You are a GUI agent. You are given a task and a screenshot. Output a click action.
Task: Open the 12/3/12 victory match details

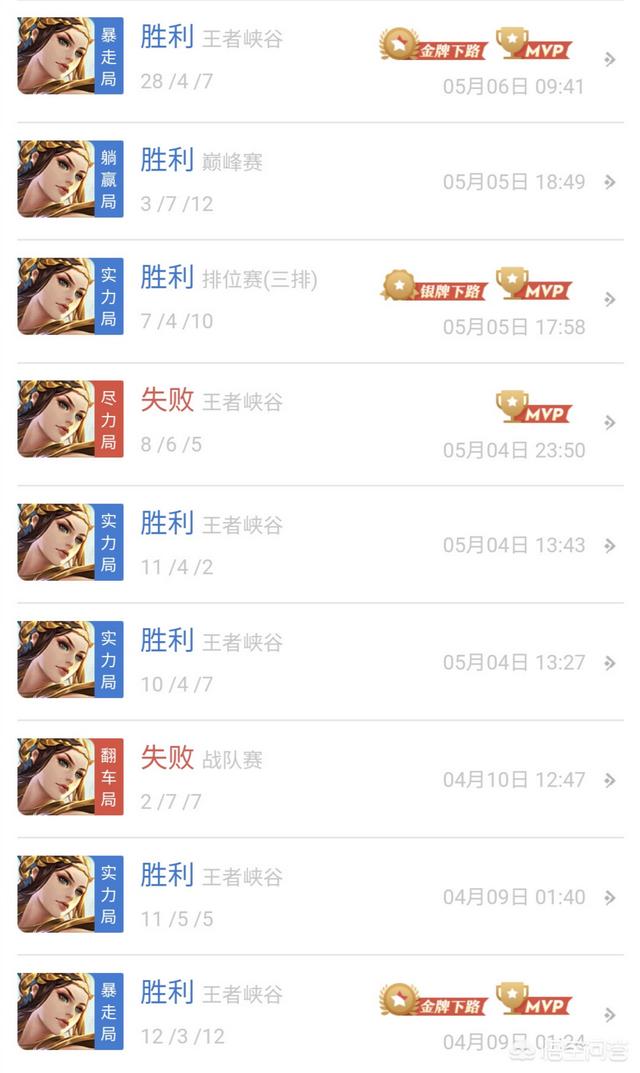click(x=320, y=1014)
